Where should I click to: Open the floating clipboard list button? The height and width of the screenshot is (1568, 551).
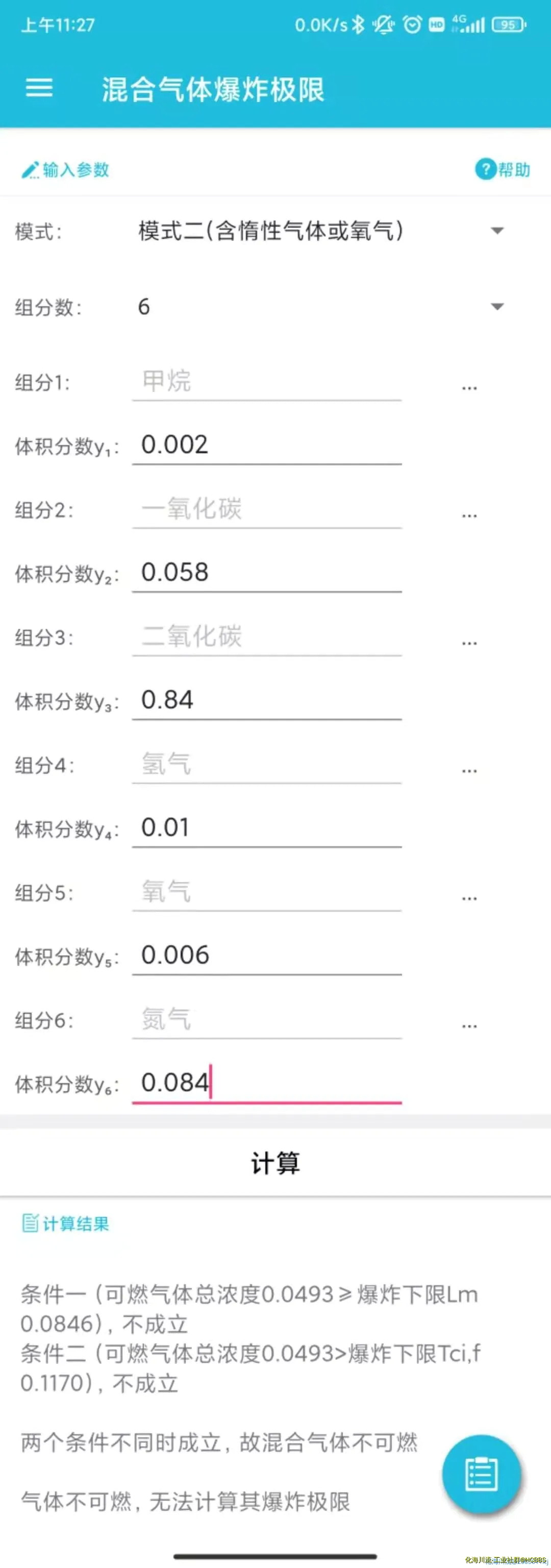(481, 1474)
